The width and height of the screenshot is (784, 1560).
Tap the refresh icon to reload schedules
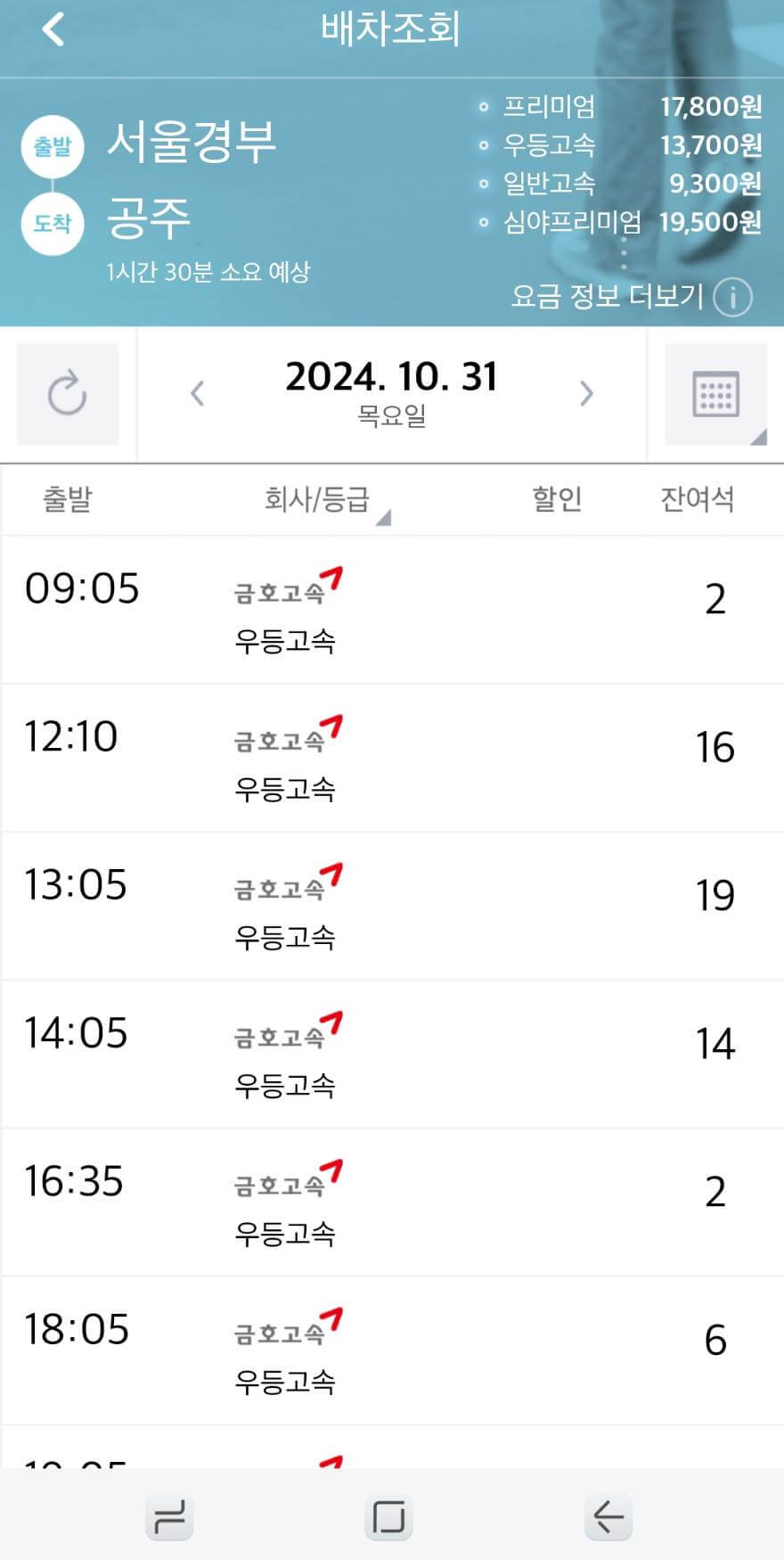(68, 394)
